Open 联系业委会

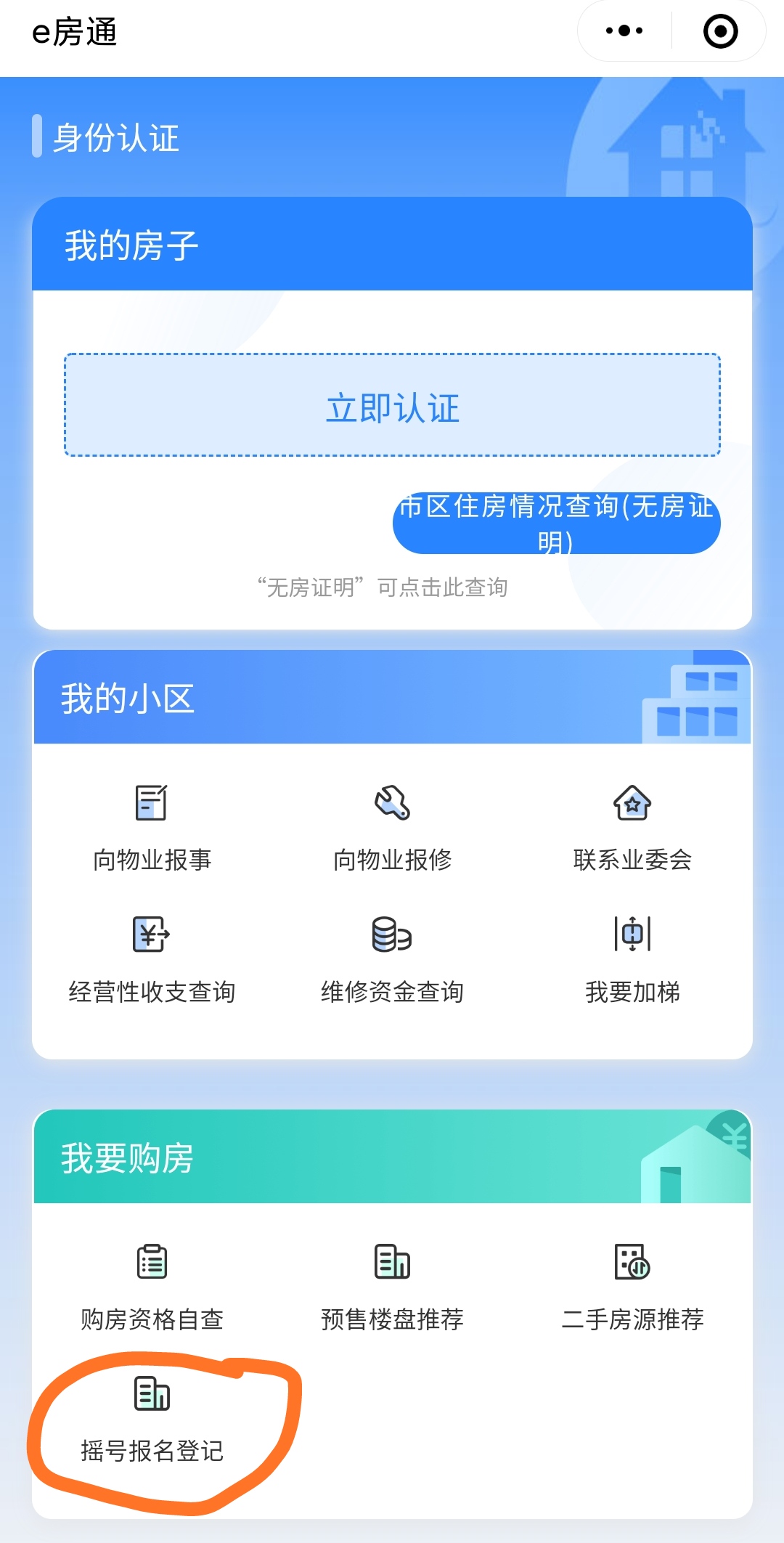[x=632, y=828]
